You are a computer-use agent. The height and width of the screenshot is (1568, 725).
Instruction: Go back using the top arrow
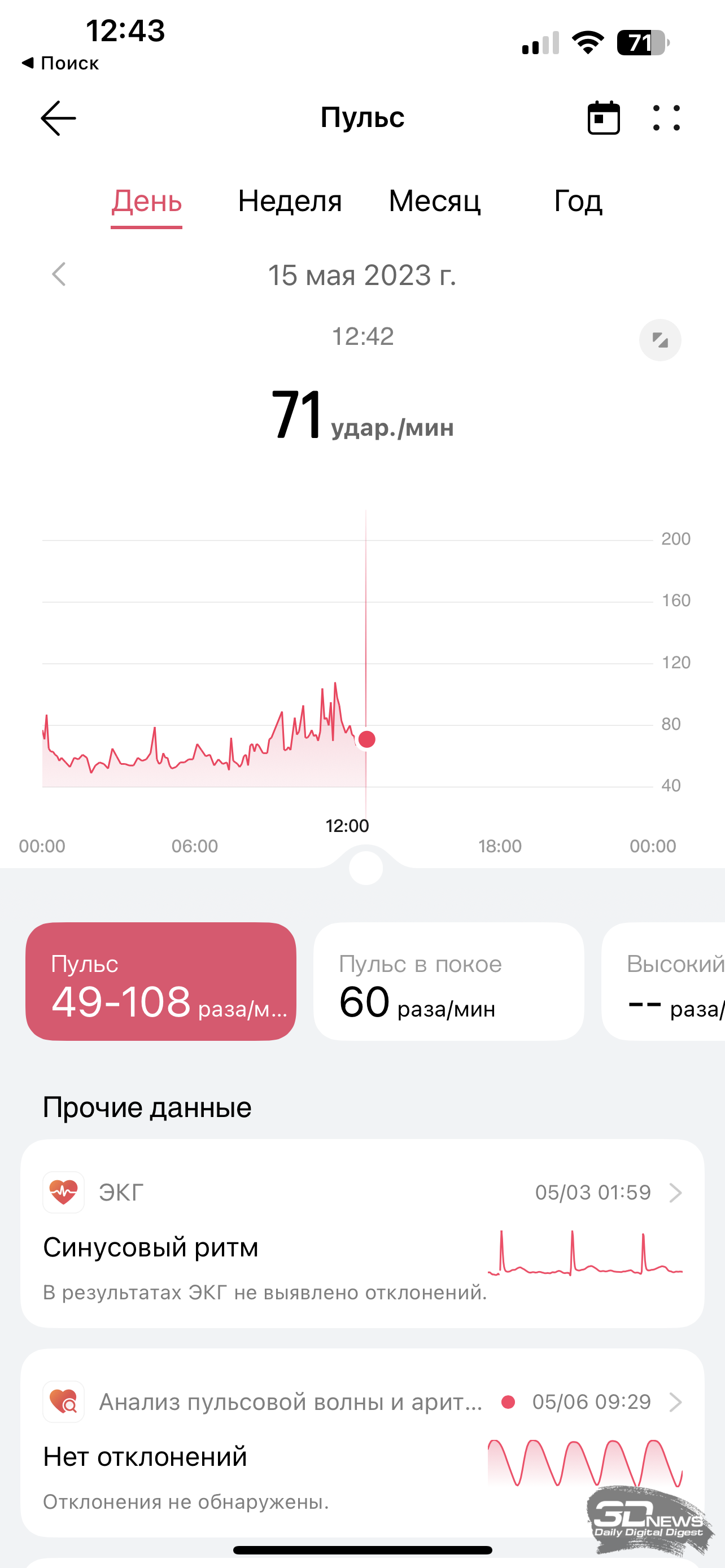coord(58,118)
